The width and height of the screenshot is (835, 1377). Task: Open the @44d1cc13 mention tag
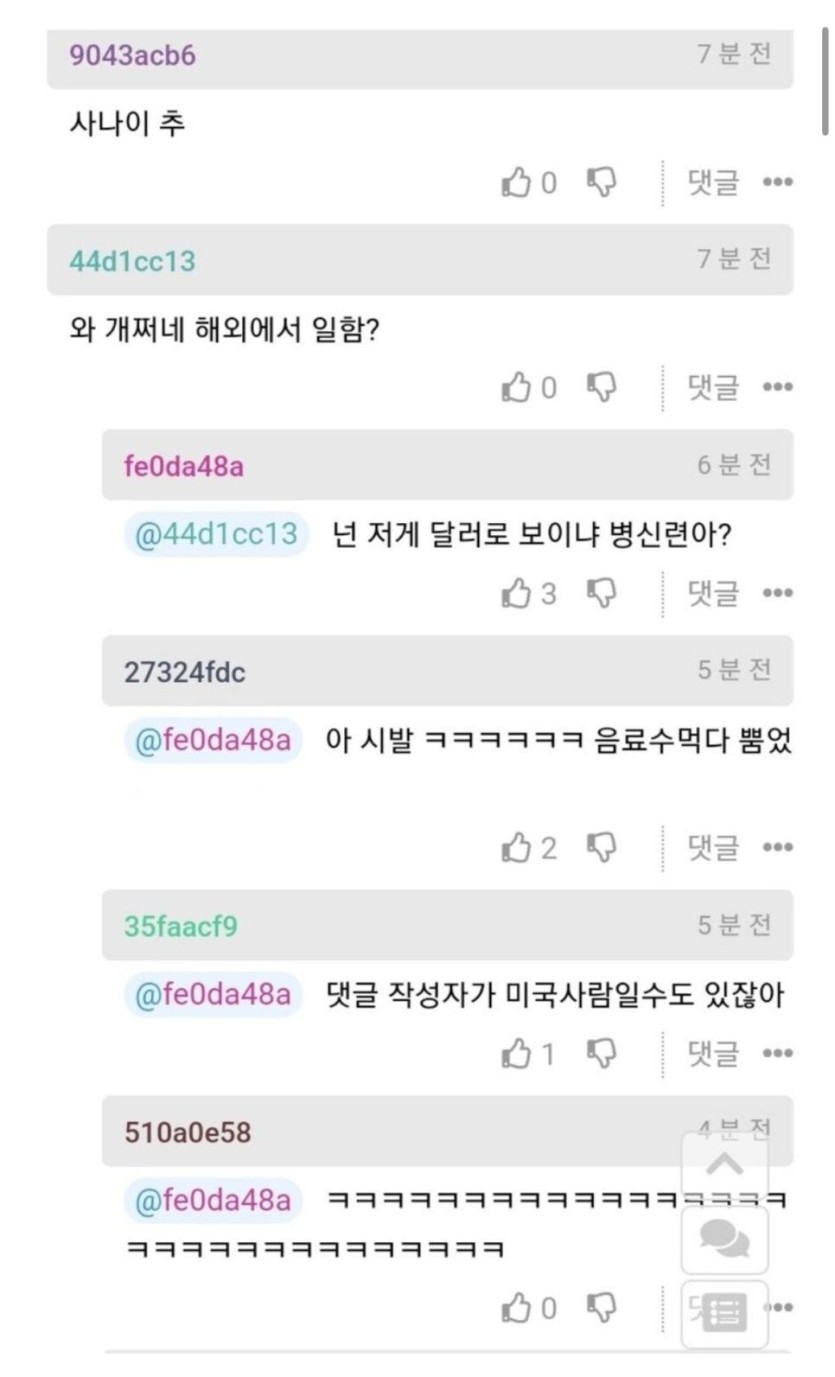[216, 534]
